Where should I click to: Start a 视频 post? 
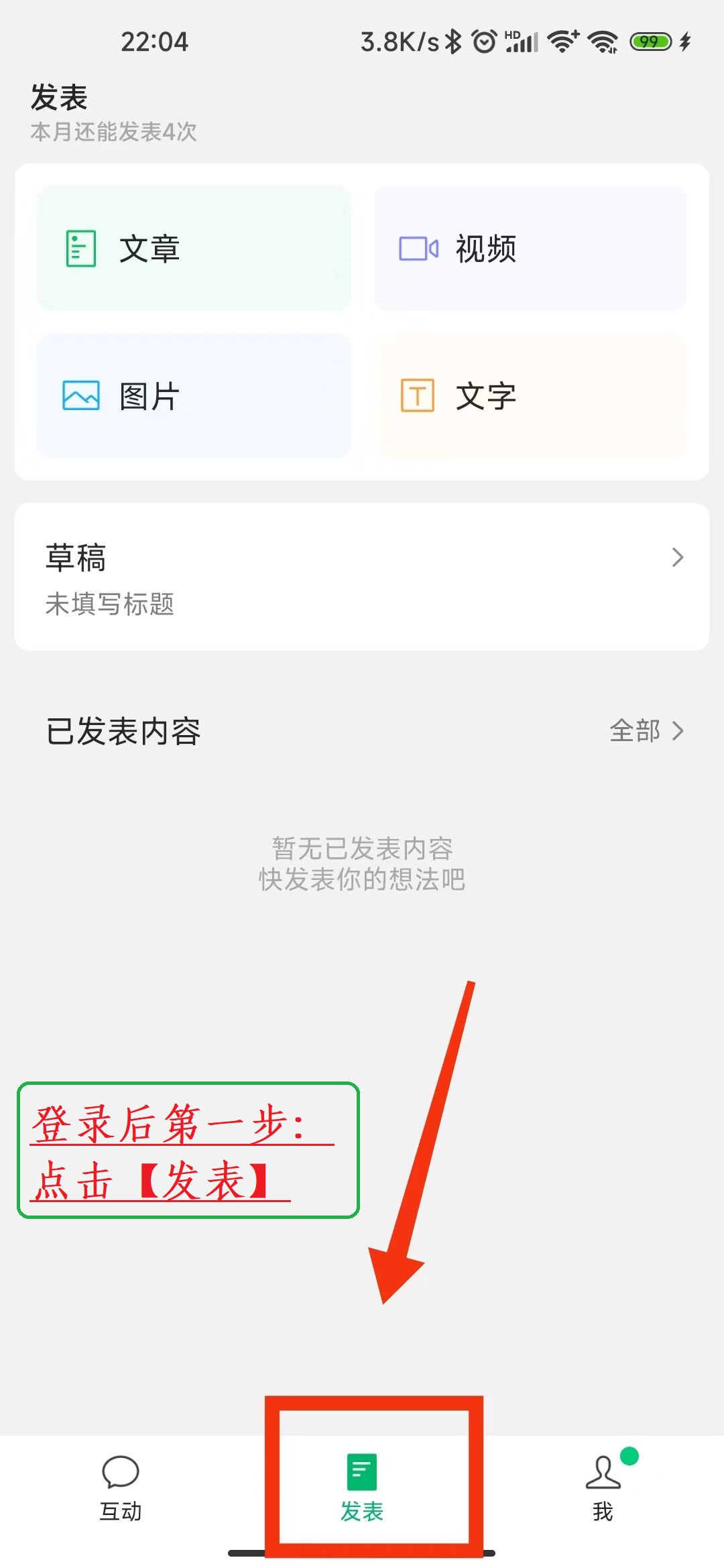point(530,249)
